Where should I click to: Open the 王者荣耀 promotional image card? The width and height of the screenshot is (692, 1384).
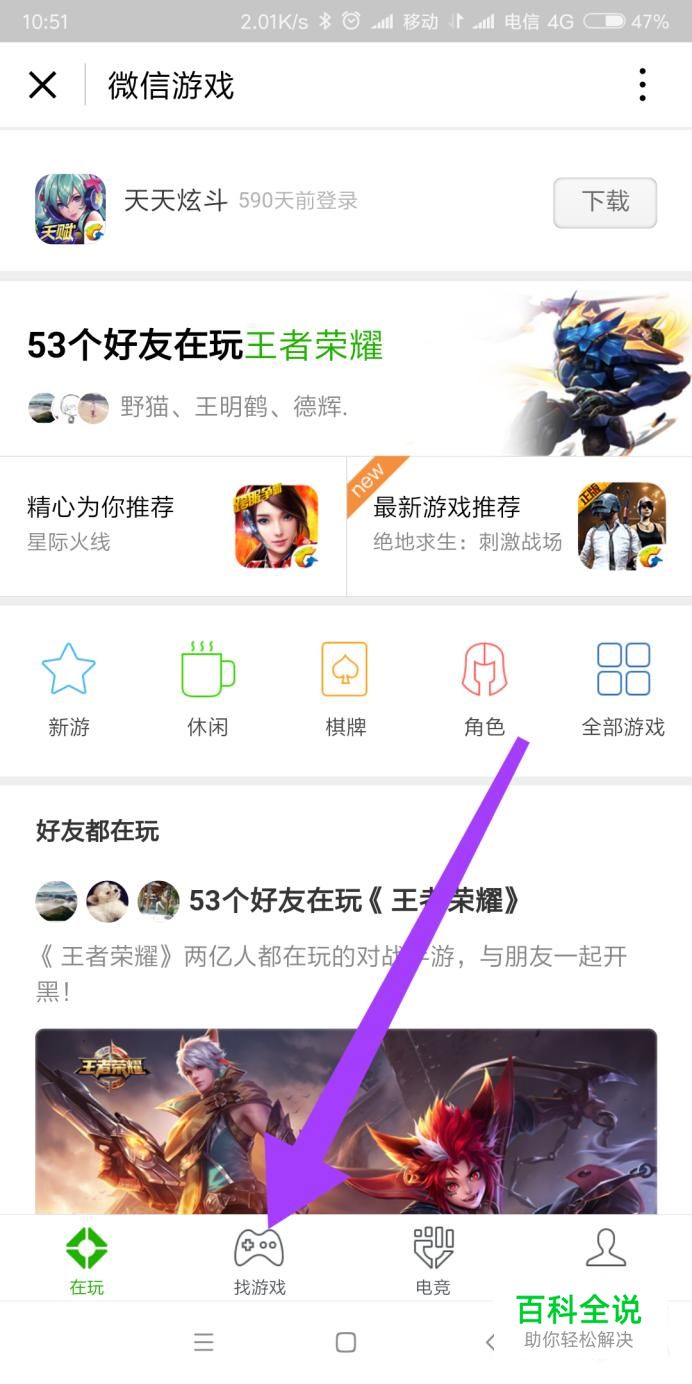point(346,1120)
